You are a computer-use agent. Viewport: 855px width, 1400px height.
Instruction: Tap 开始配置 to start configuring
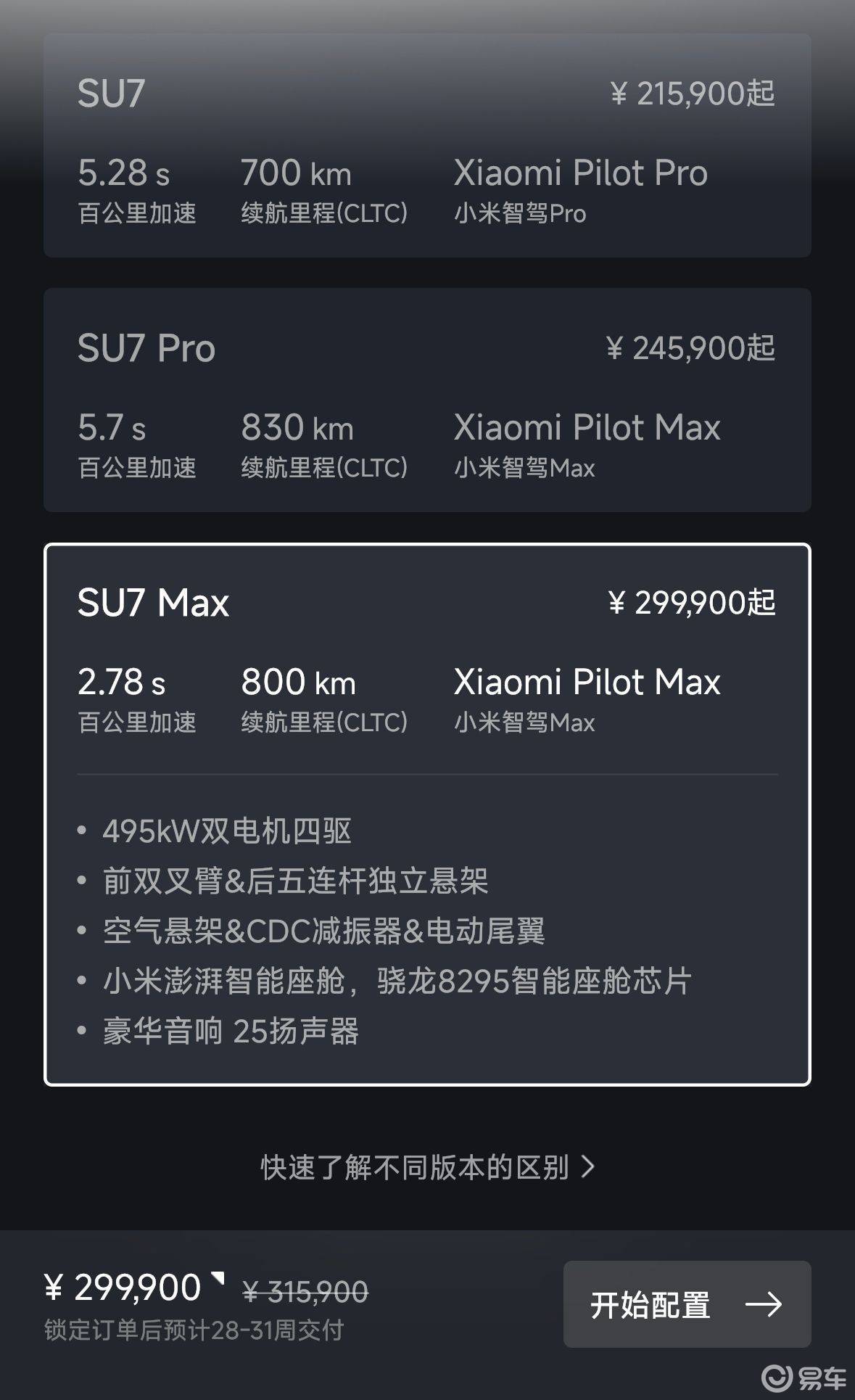coord(686,1304)
